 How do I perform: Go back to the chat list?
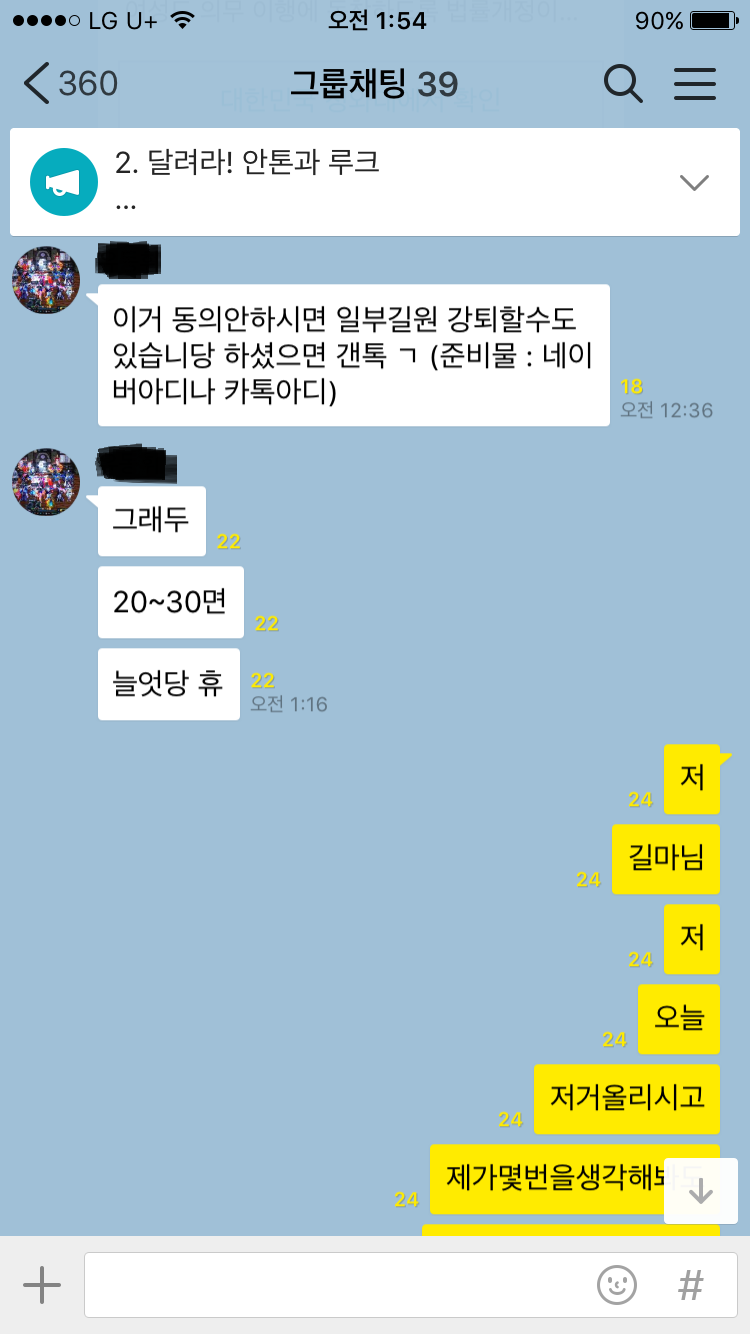tap(68, 84)
